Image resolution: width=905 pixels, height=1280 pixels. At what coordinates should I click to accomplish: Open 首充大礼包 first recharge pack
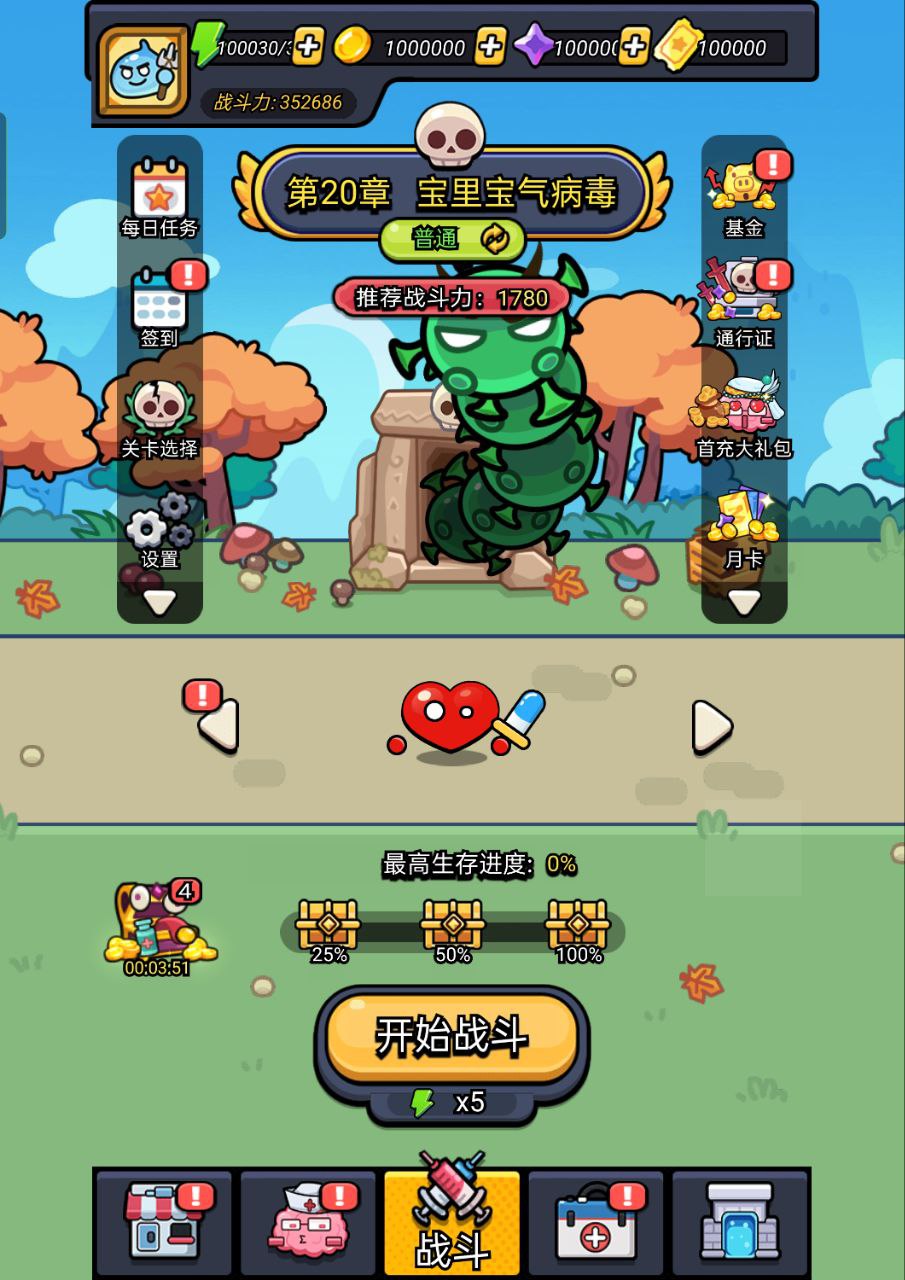click(743, 418)
